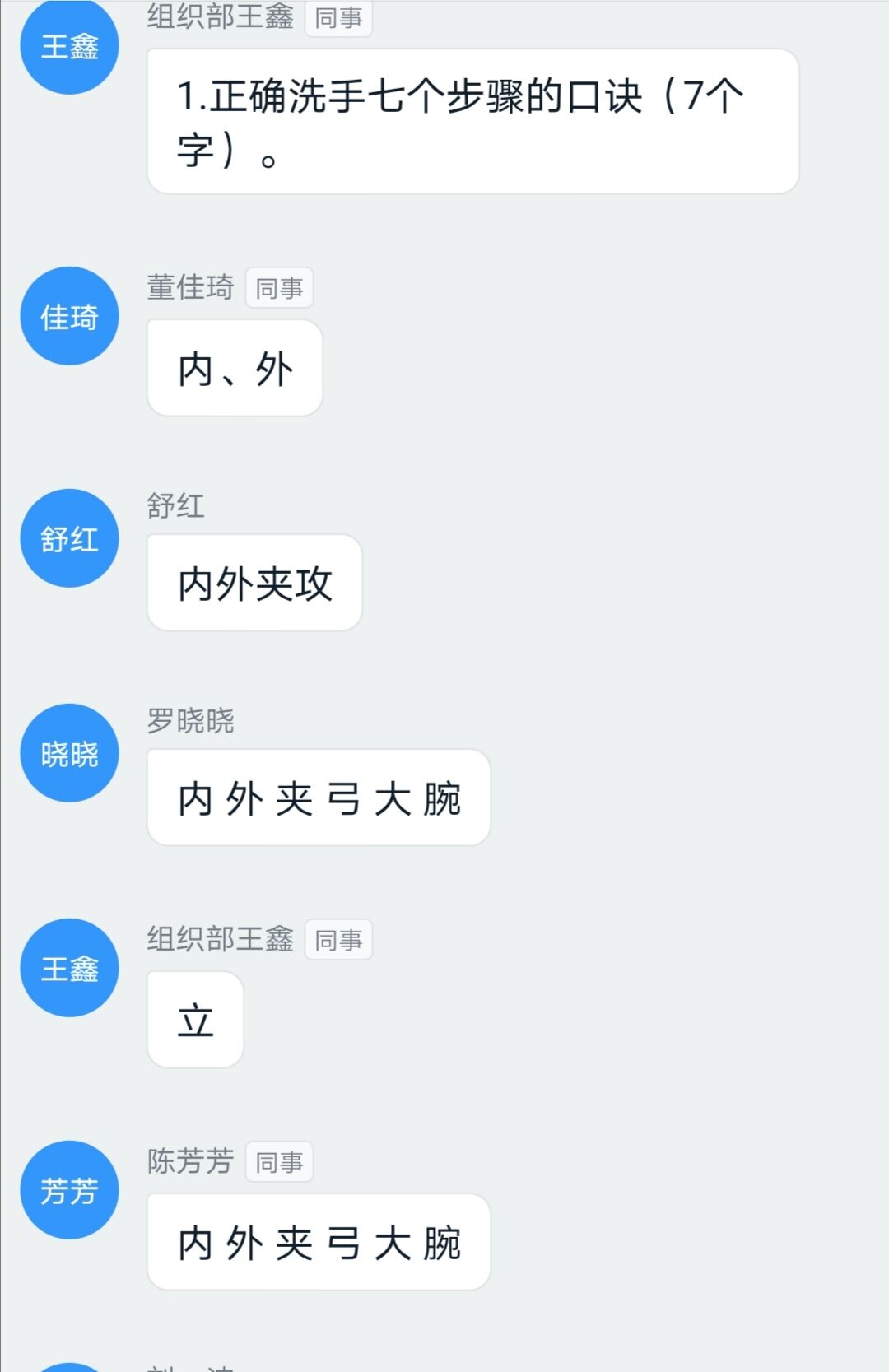Image resolution: width=889 pixels, height=1372 pixels.
Task: Click the 同事 tag next to 组织部王鑫
Action: pyautogui.click(x=338, y=18)
